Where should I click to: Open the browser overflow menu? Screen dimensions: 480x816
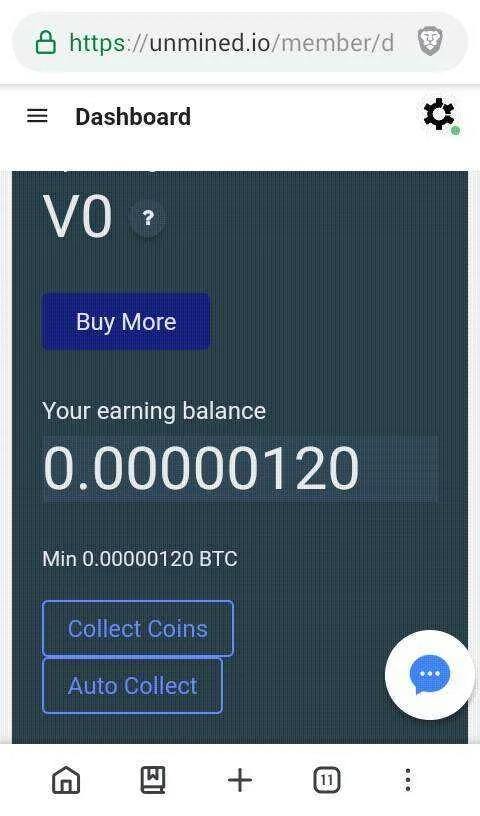[408, 780]
